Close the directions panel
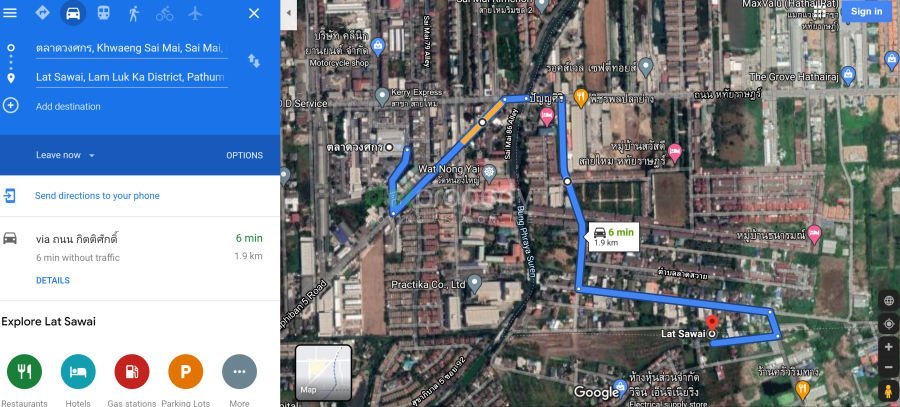 coord(254,13)
